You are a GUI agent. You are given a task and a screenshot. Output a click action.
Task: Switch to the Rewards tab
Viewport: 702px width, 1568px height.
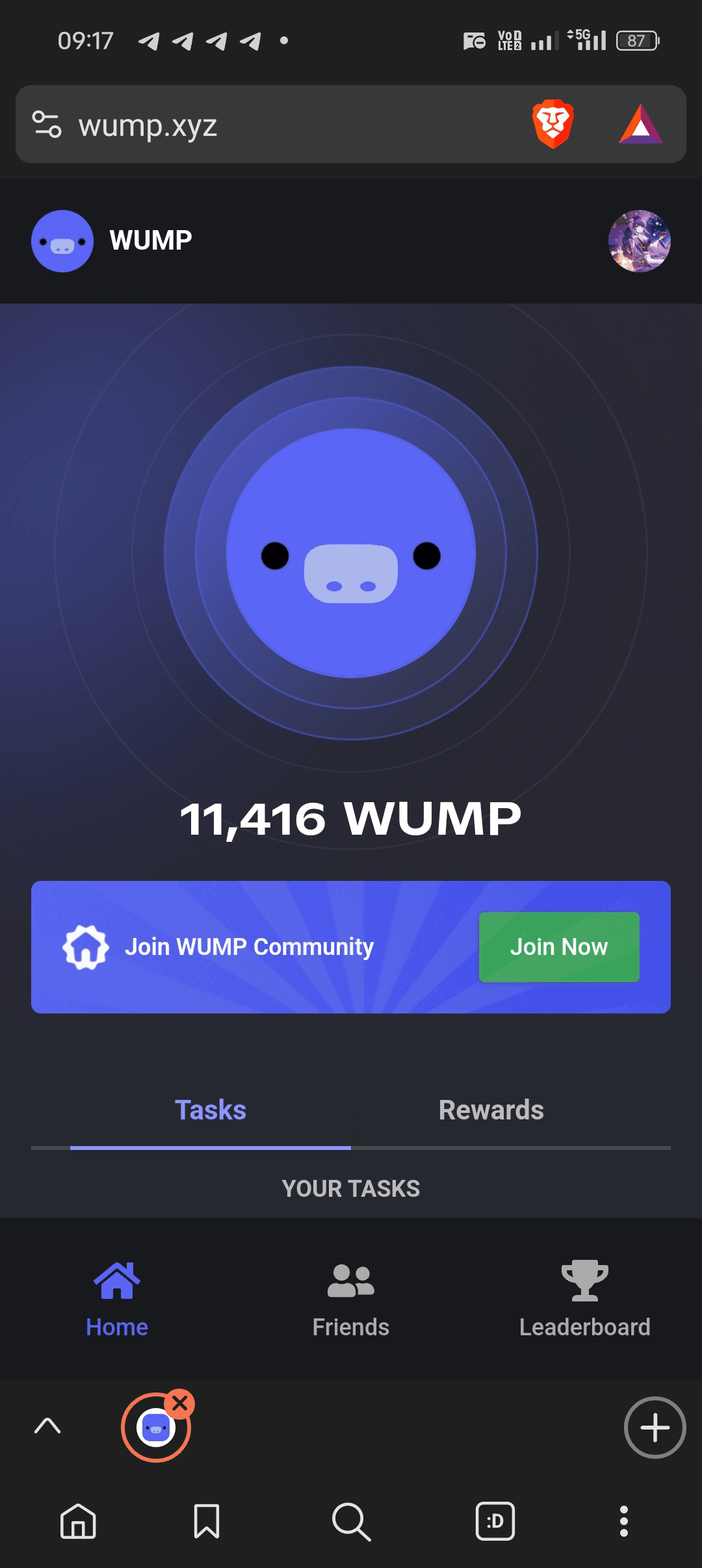(491, 1110)
